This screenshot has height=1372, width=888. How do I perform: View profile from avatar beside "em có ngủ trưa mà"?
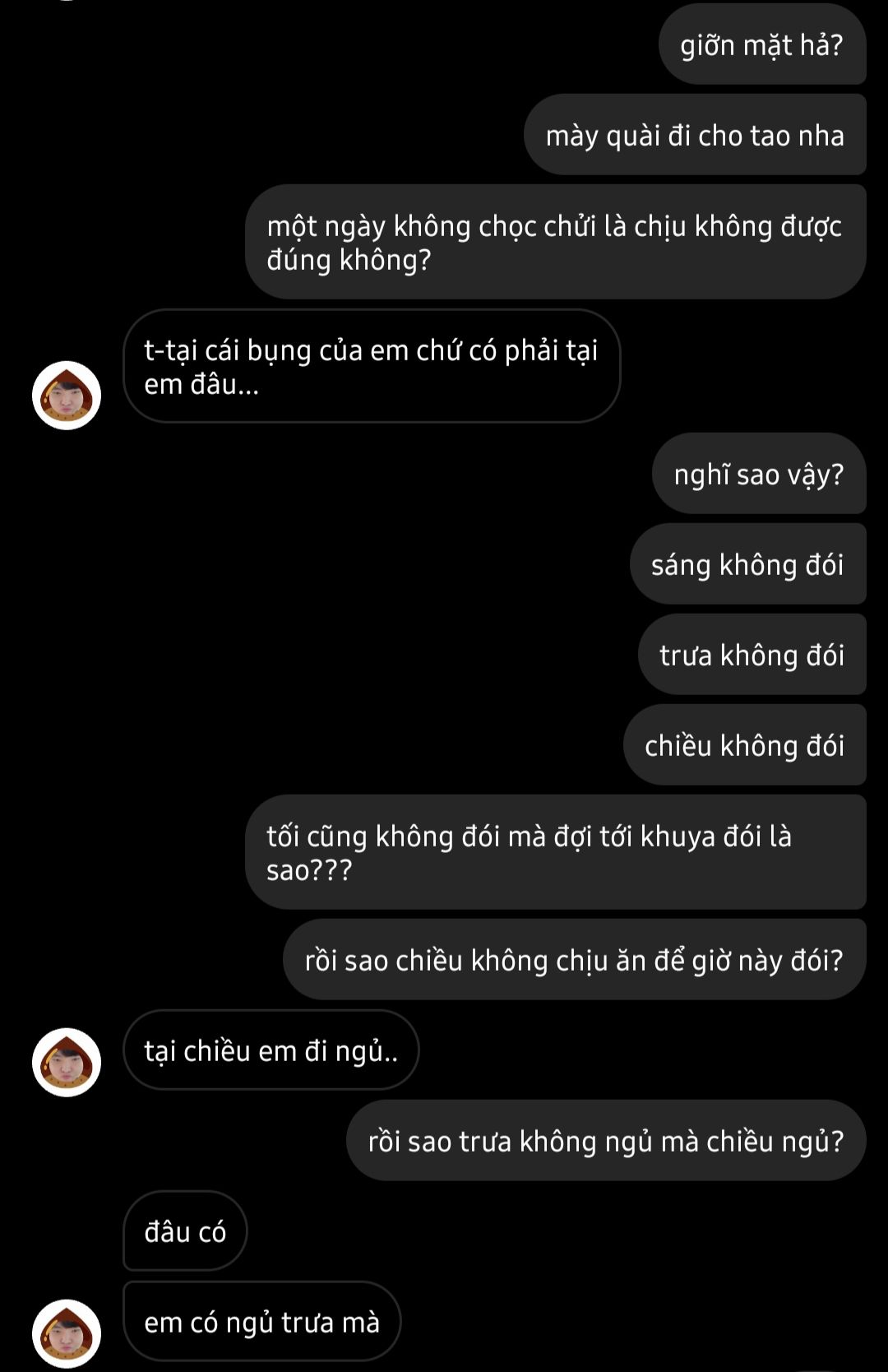[67, 1333]
